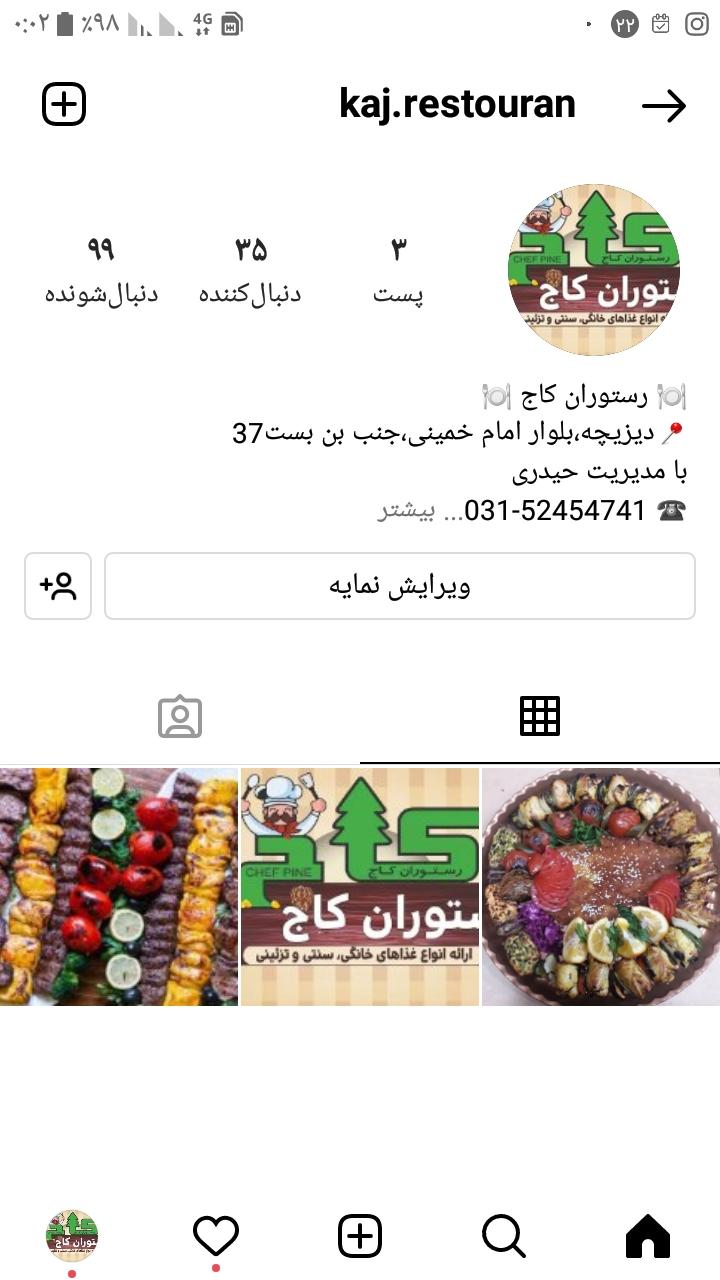
Task: Switch to the posts grid tab
Action: pos(540,716)
